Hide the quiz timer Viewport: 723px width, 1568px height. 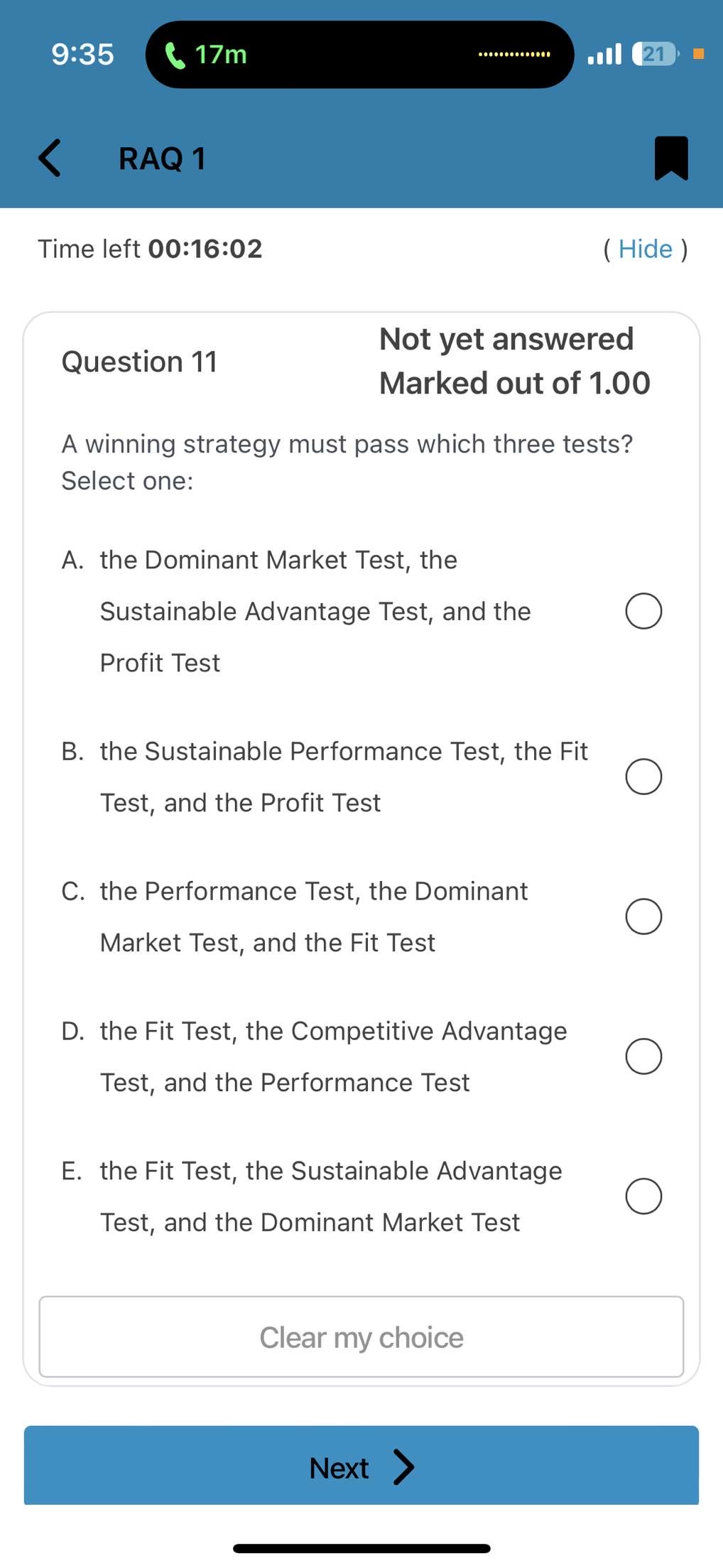coord(645,249)
